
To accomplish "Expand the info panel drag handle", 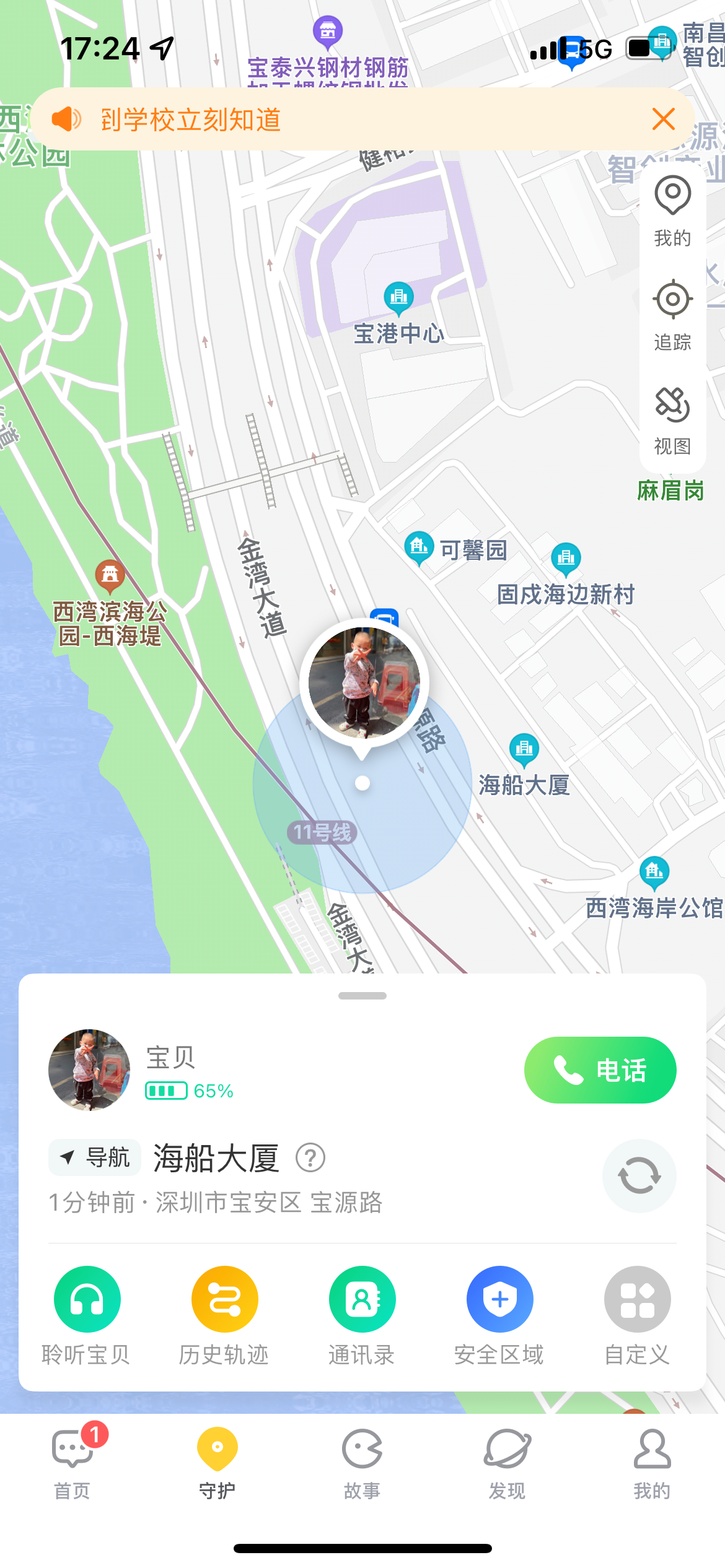I will (362, 996).
